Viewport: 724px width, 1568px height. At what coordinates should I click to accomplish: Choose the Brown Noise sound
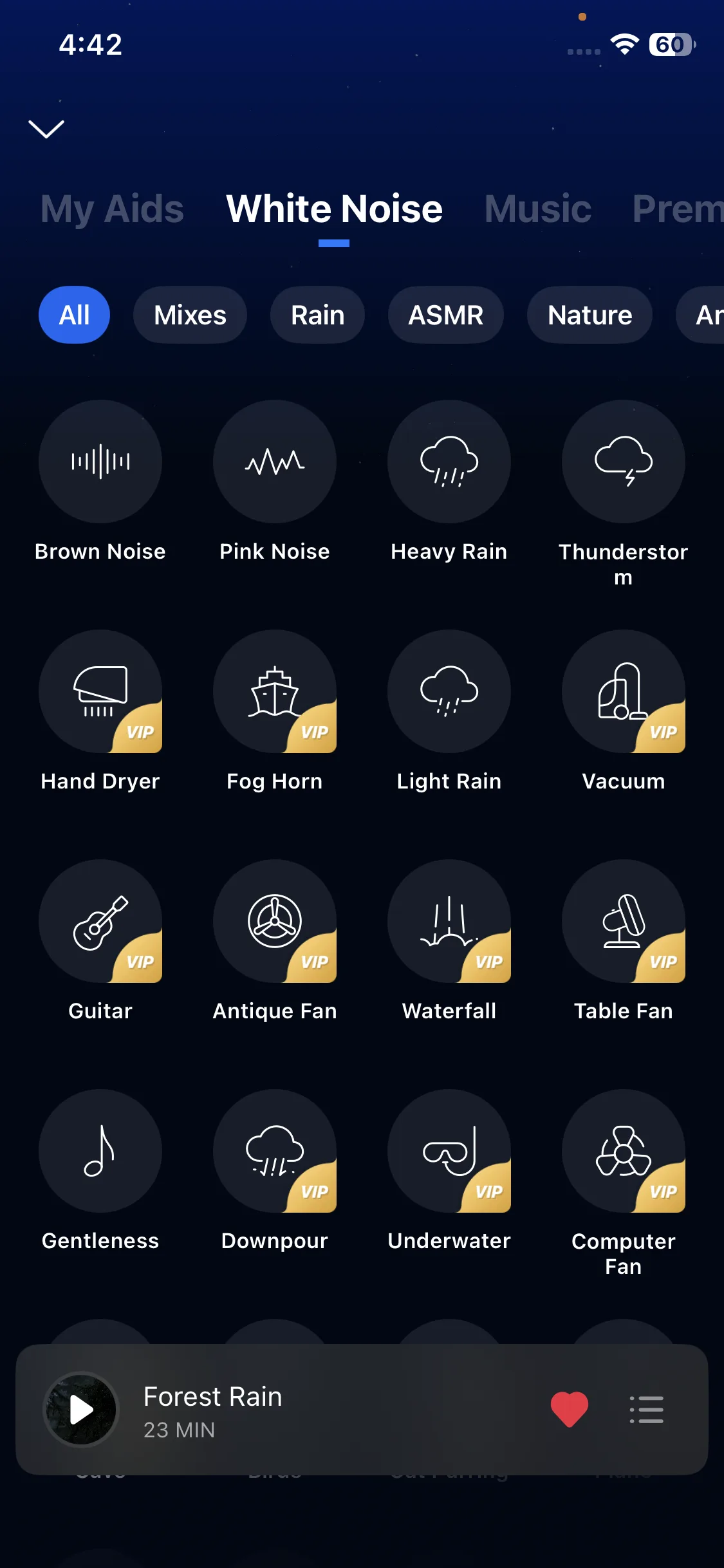coord(100,462)
